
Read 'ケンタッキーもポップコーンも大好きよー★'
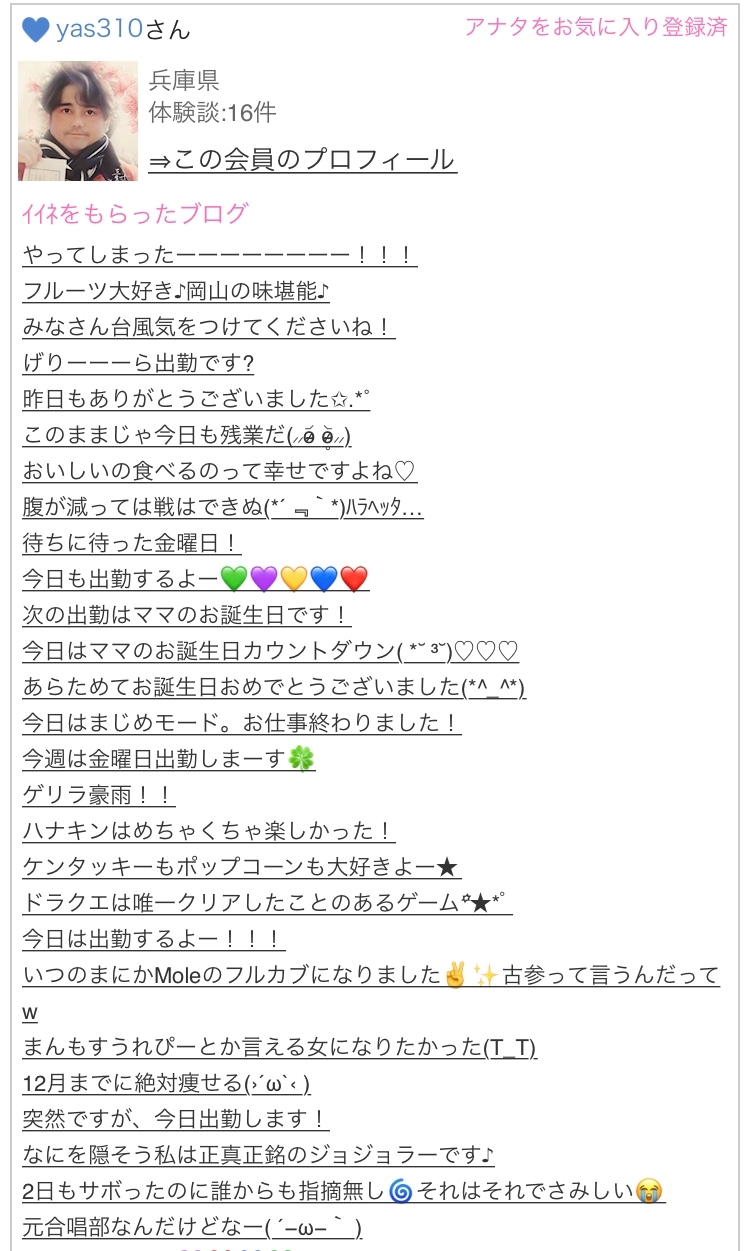pyautogui.click(x=242, y=867)
